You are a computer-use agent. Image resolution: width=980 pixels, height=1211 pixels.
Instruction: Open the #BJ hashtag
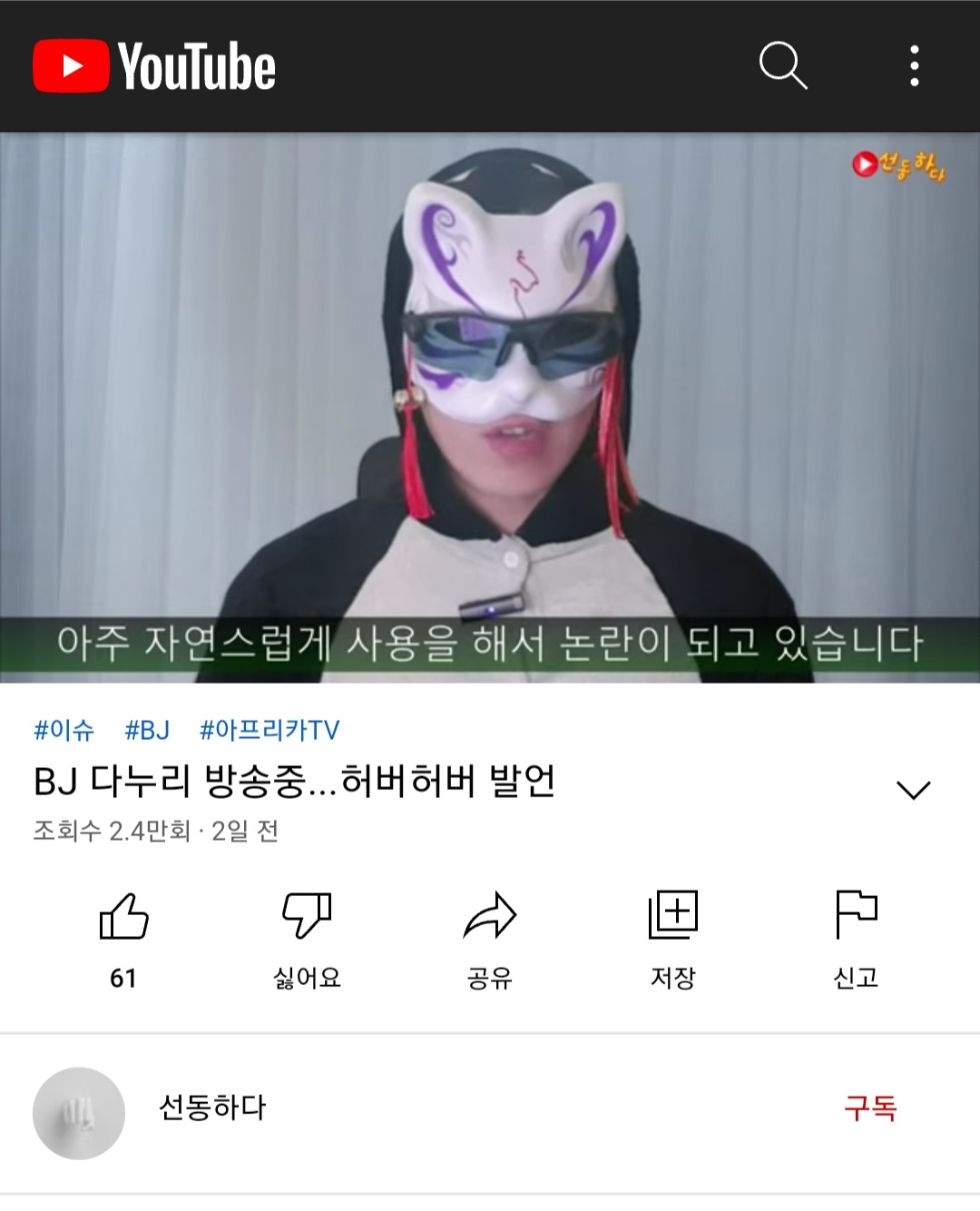click(147, 730)
